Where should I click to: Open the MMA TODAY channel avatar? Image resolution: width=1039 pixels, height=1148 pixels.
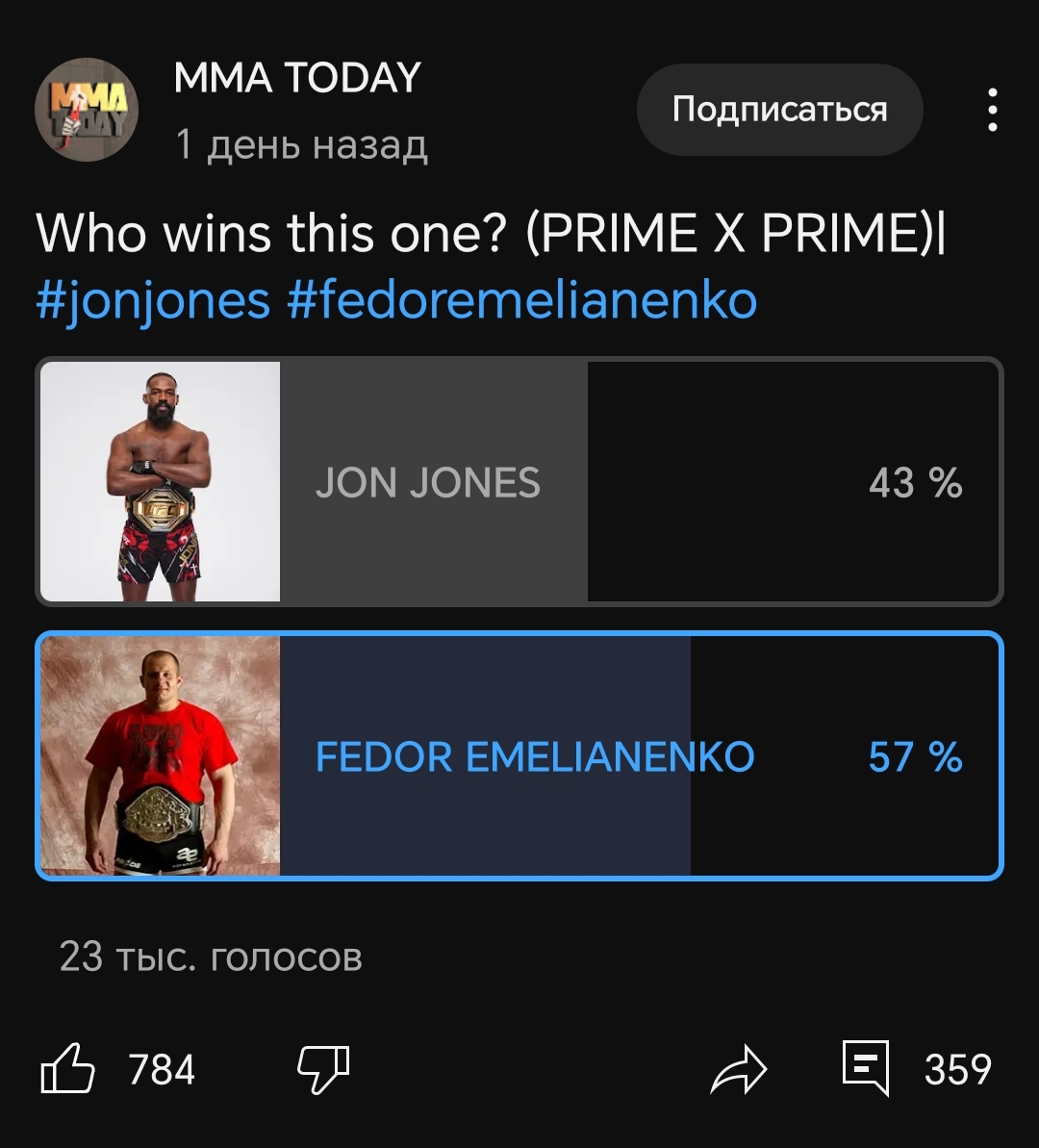[87, 110]
